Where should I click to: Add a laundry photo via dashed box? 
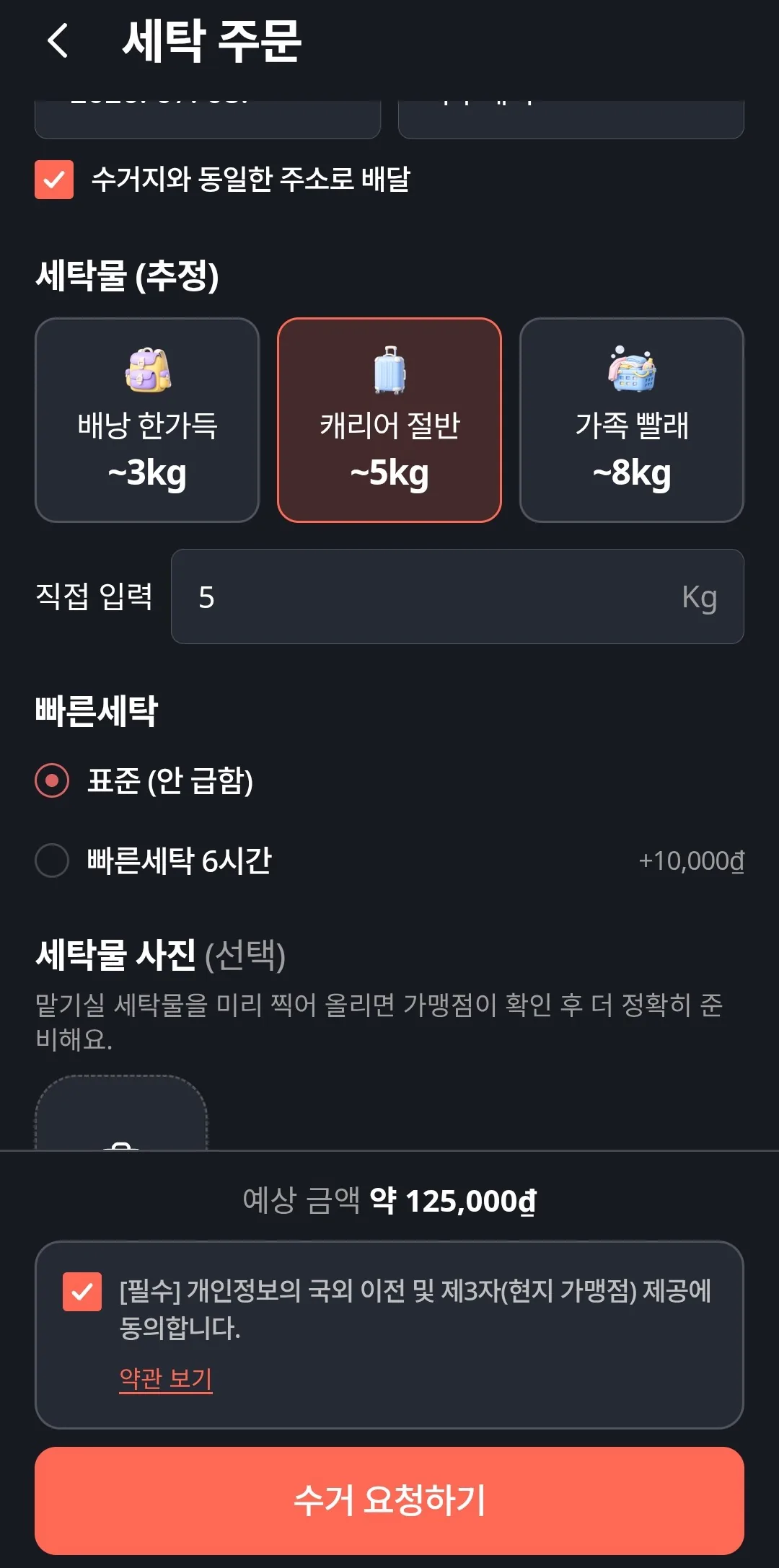pos(121,1113)
